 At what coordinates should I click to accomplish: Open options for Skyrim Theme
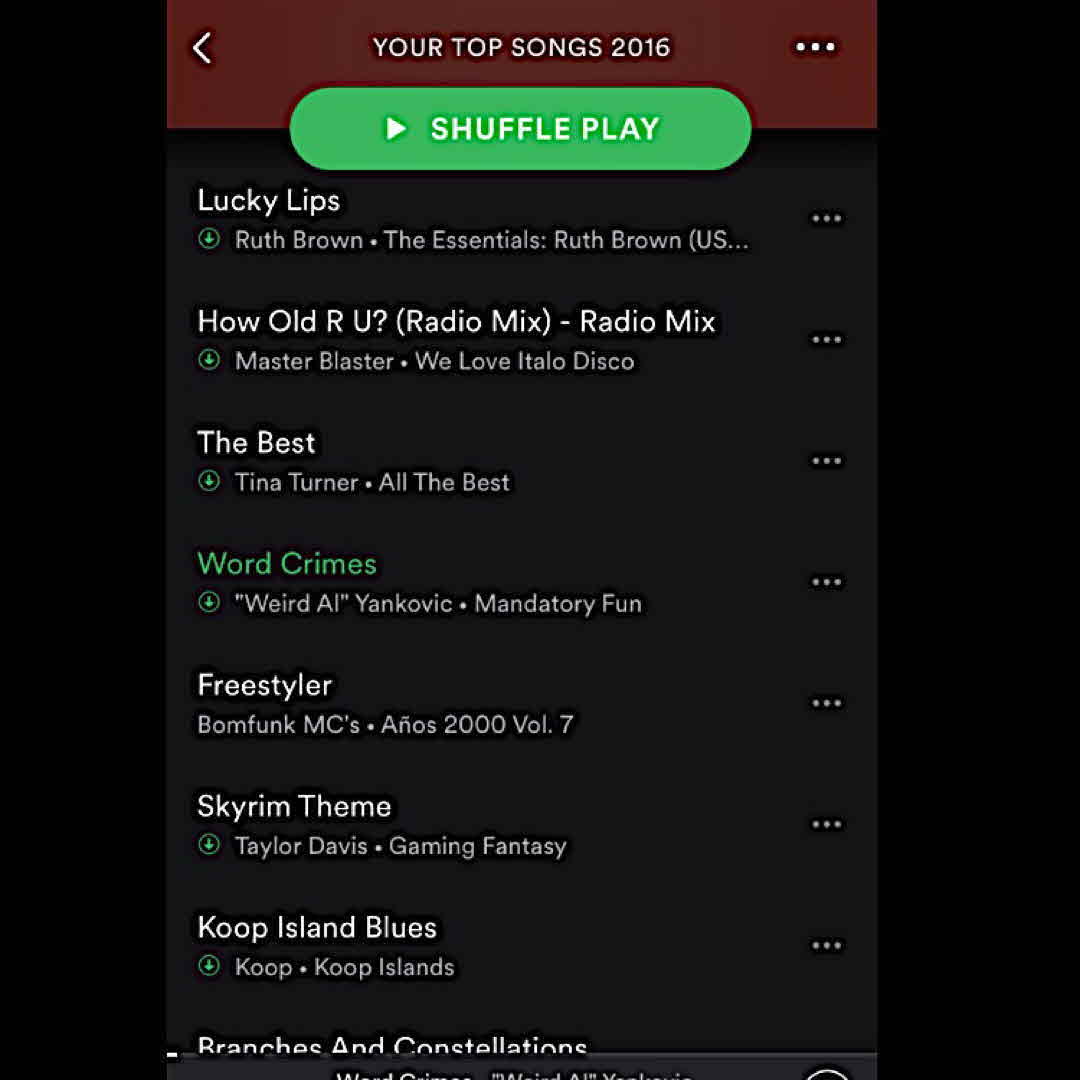pyautogui.click(x=826, y=824)
